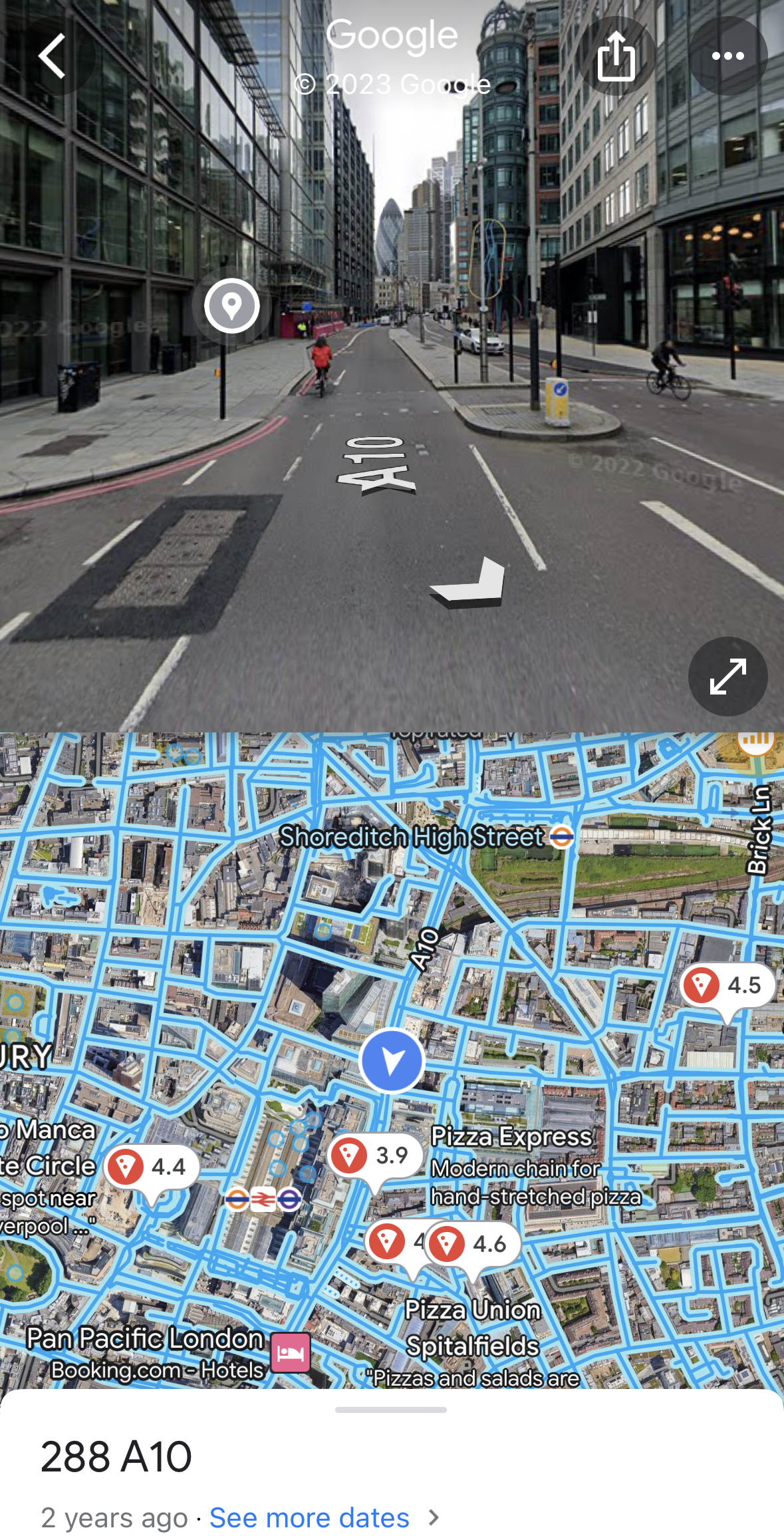Share this Street View location

[x=616, y=57]
